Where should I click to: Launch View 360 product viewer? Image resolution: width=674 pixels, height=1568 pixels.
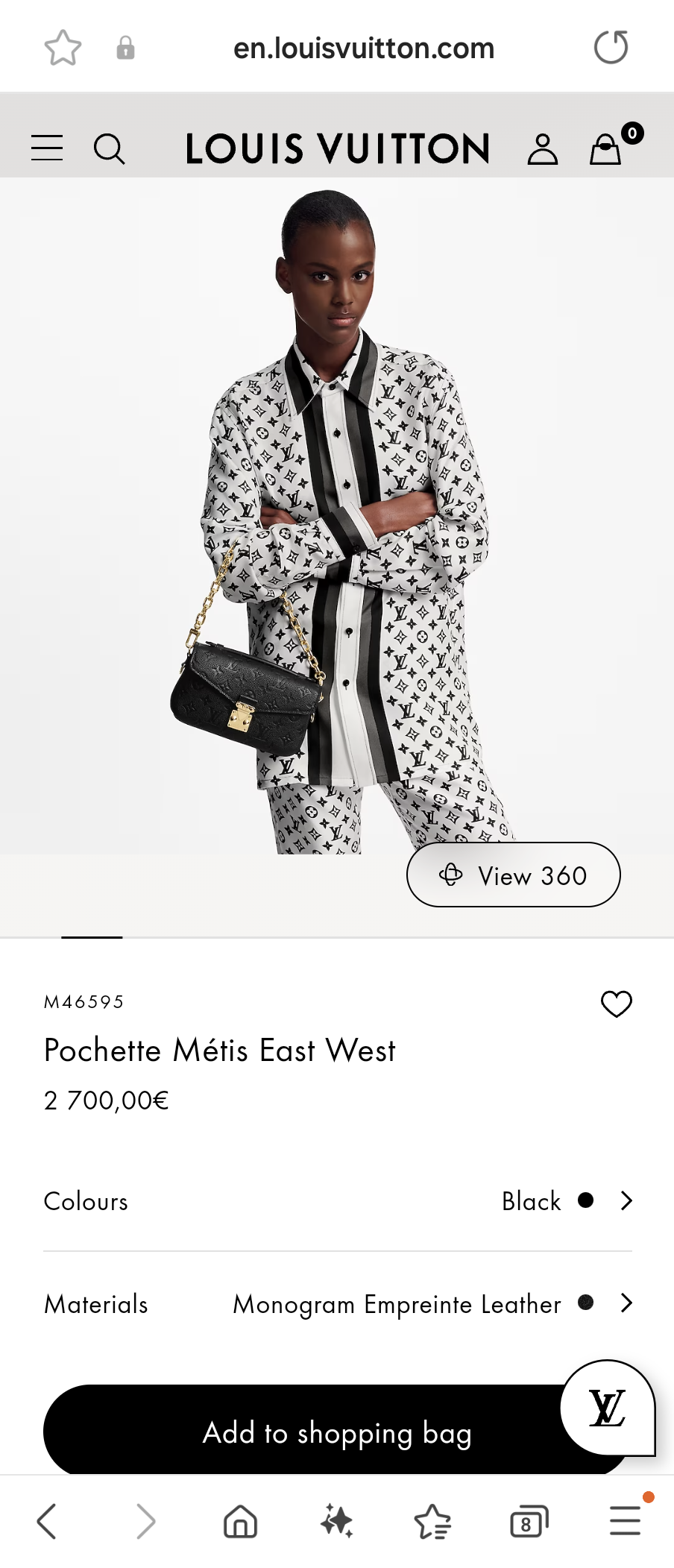[x=513, y=875]
